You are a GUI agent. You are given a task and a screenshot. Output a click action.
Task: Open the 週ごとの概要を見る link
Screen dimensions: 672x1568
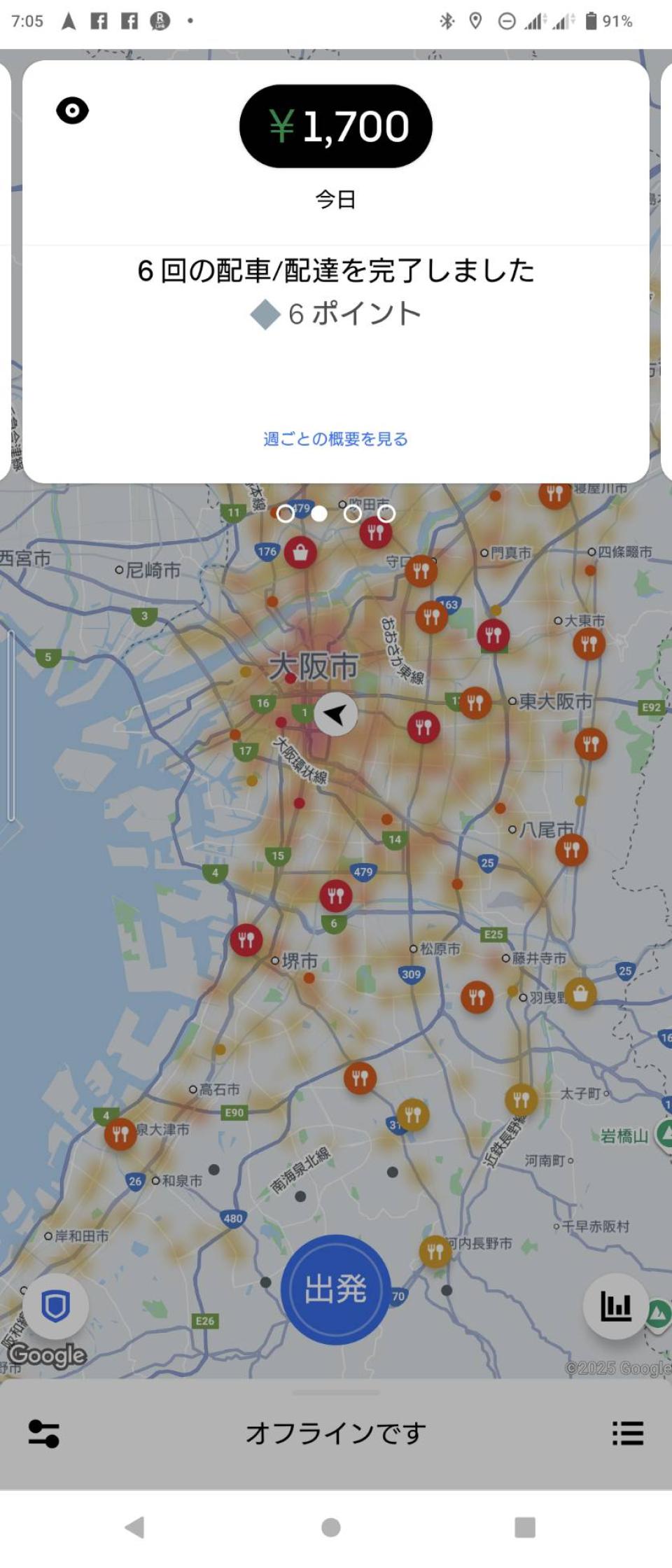point(335,439)
